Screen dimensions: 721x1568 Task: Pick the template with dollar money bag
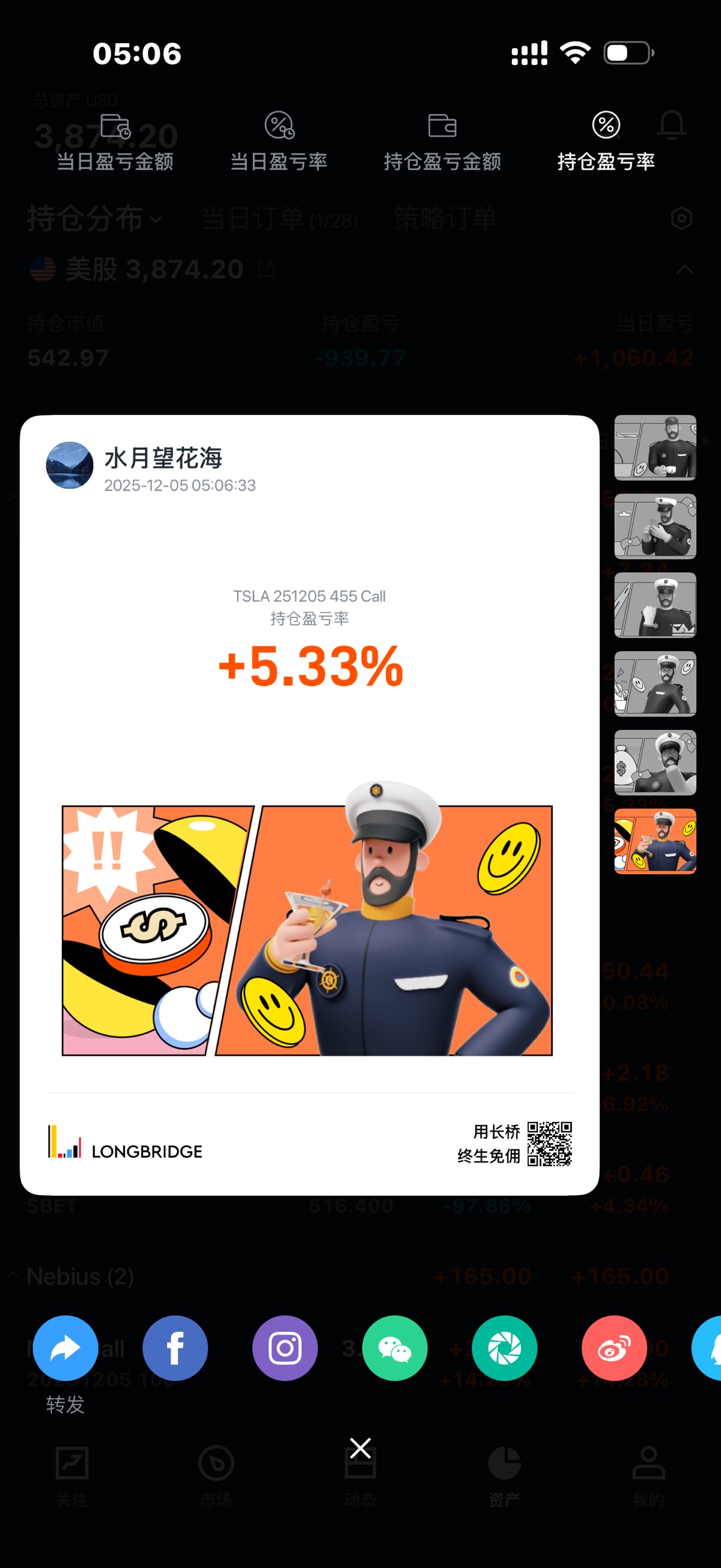point(655,762)
